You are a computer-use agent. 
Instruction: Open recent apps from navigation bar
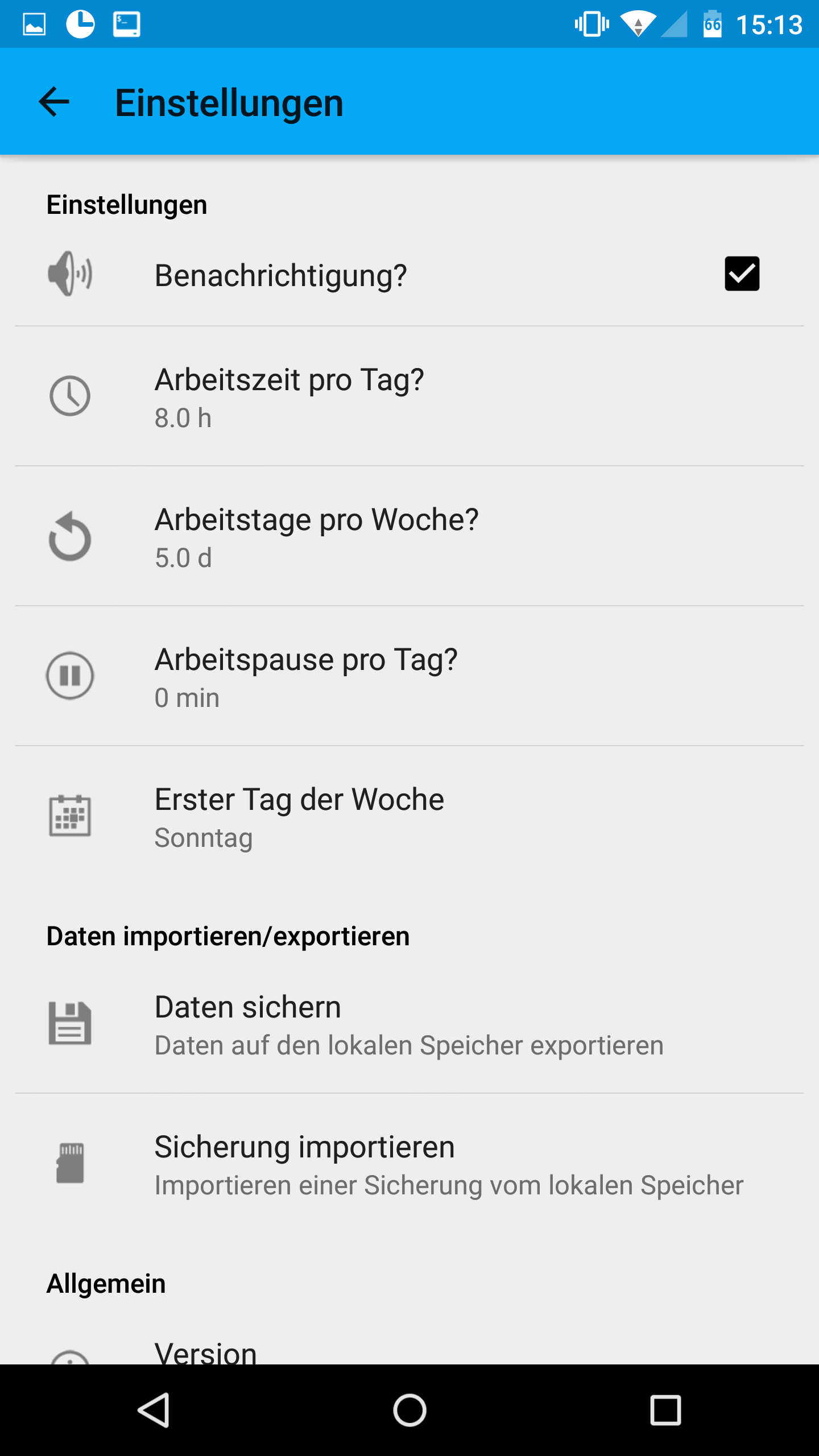[x=665, y=1410]
